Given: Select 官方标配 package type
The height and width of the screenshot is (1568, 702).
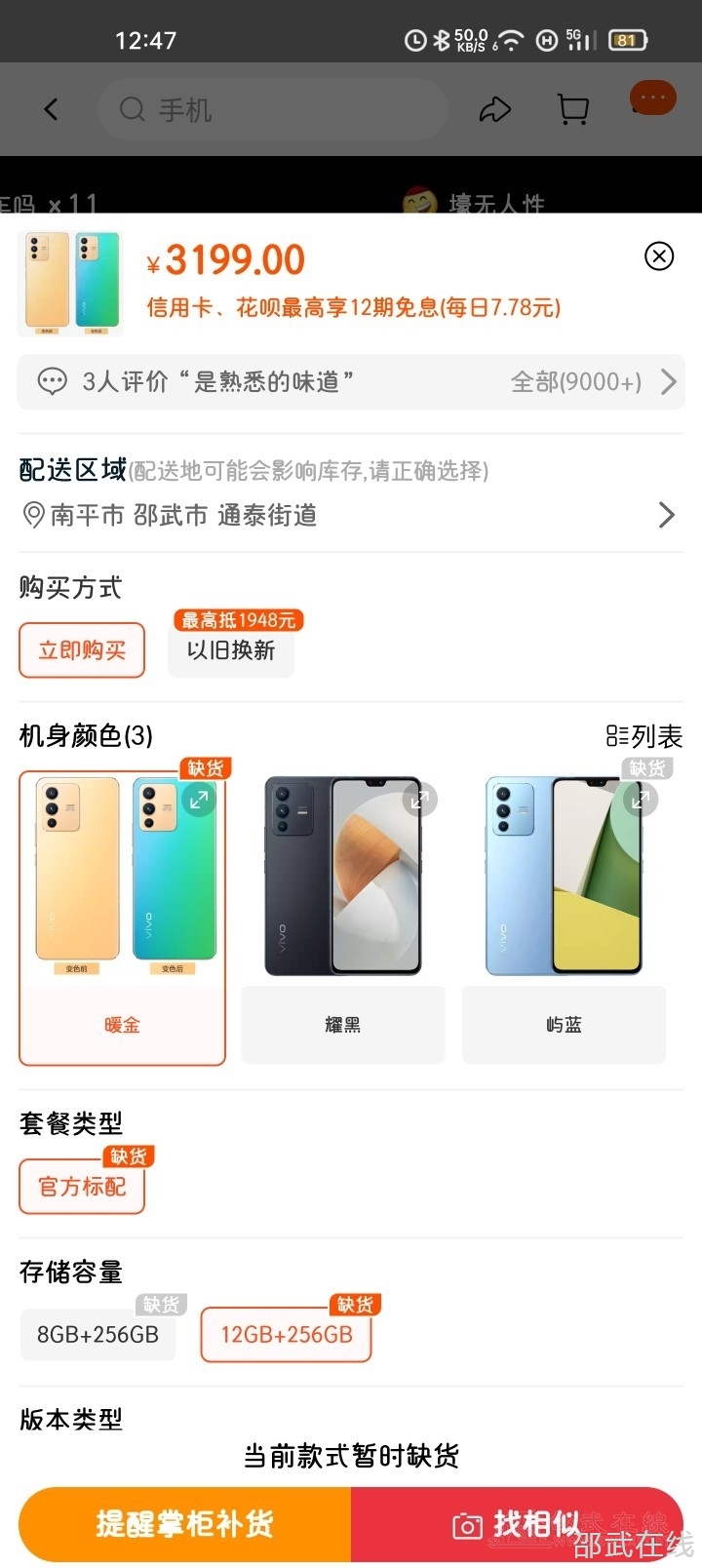Looking at the screenshot, I should click(82, 1187).
